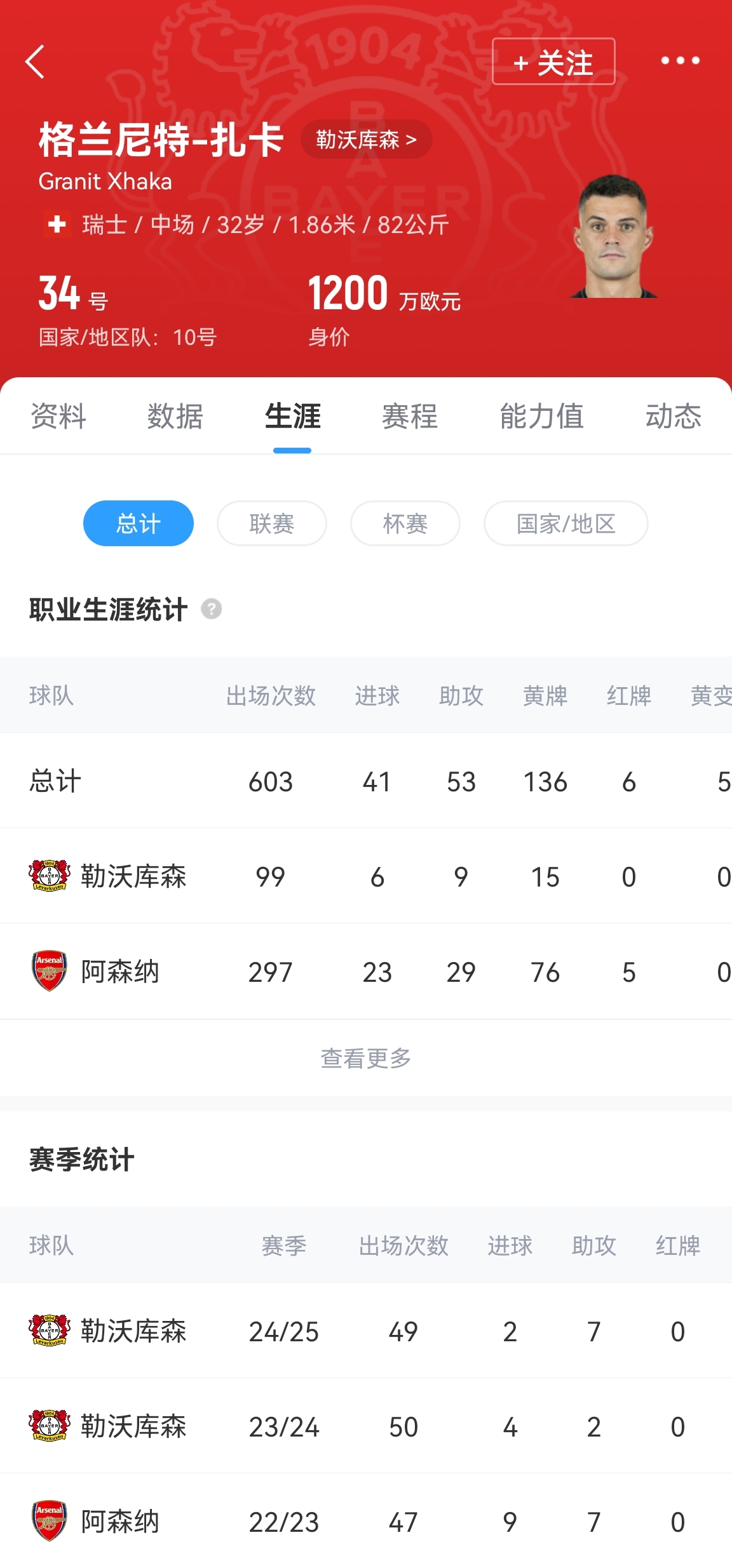This screenshot has height=1568, width=732.
Task: Select the 杯赛 filter chip
Action: click(x=405, y=524)
